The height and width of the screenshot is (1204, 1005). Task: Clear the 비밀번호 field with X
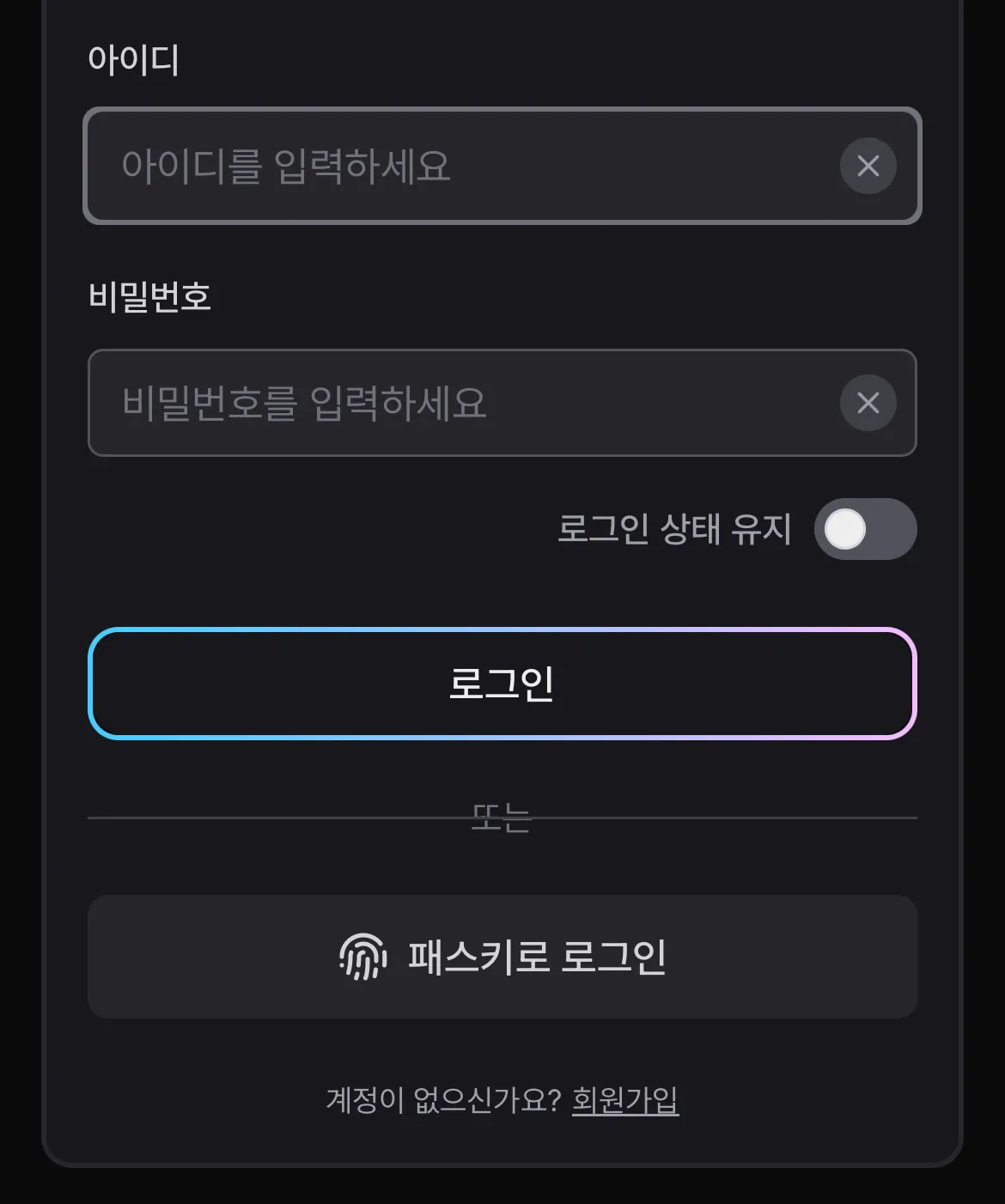(868, 403)
